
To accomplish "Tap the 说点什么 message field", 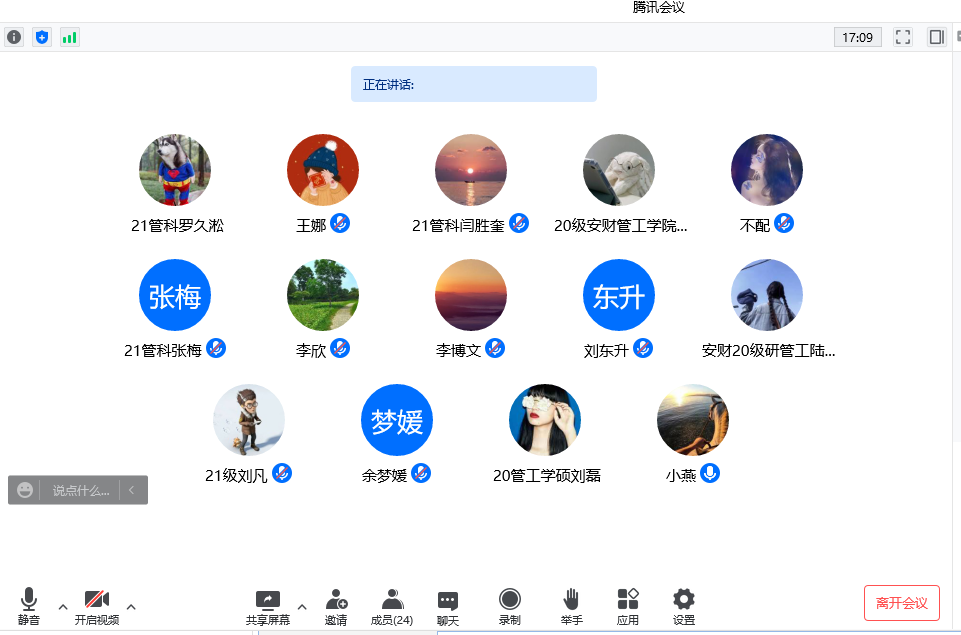I will 80,490.
